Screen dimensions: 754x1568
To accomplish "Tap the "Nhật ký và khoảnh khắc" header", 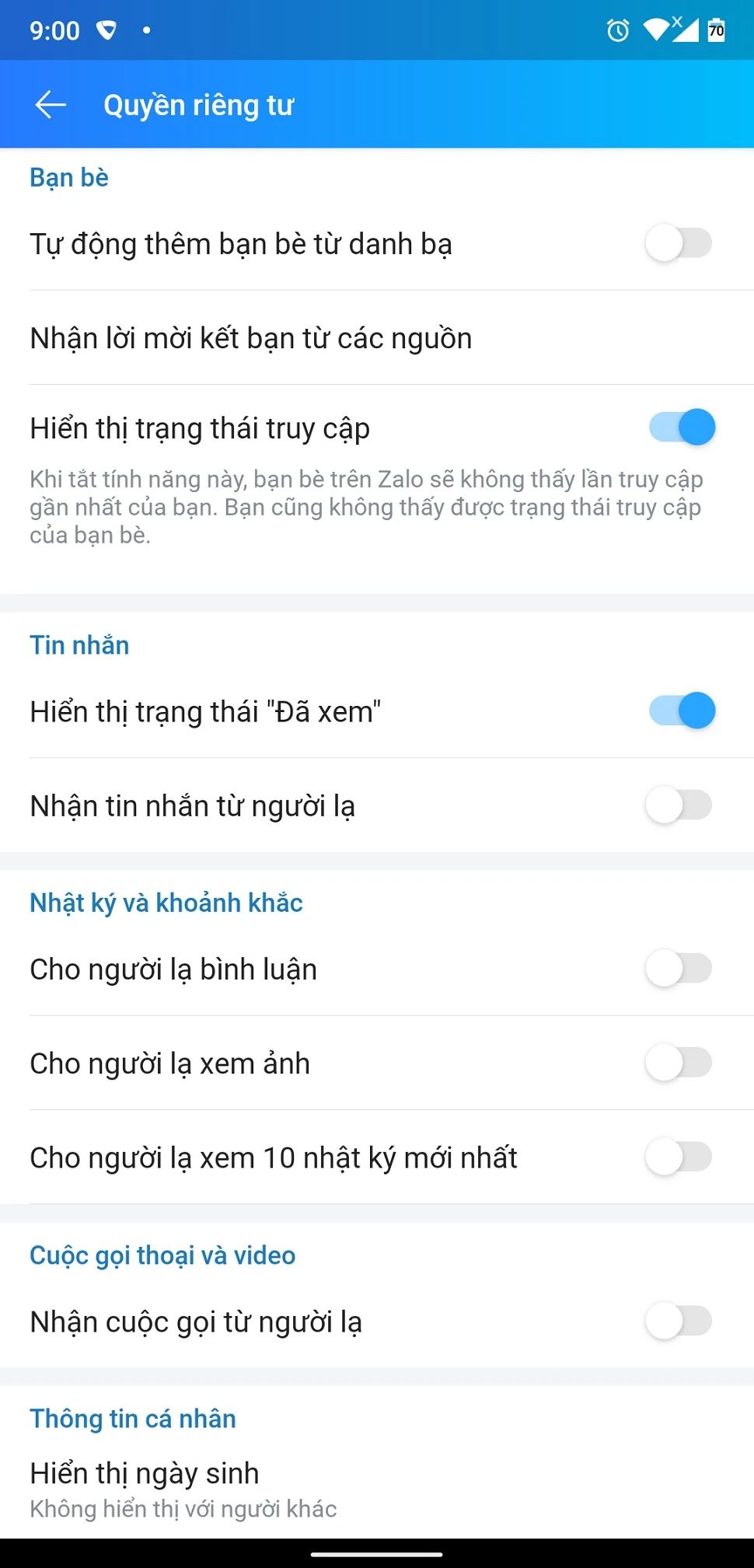I will coord(166,903).
